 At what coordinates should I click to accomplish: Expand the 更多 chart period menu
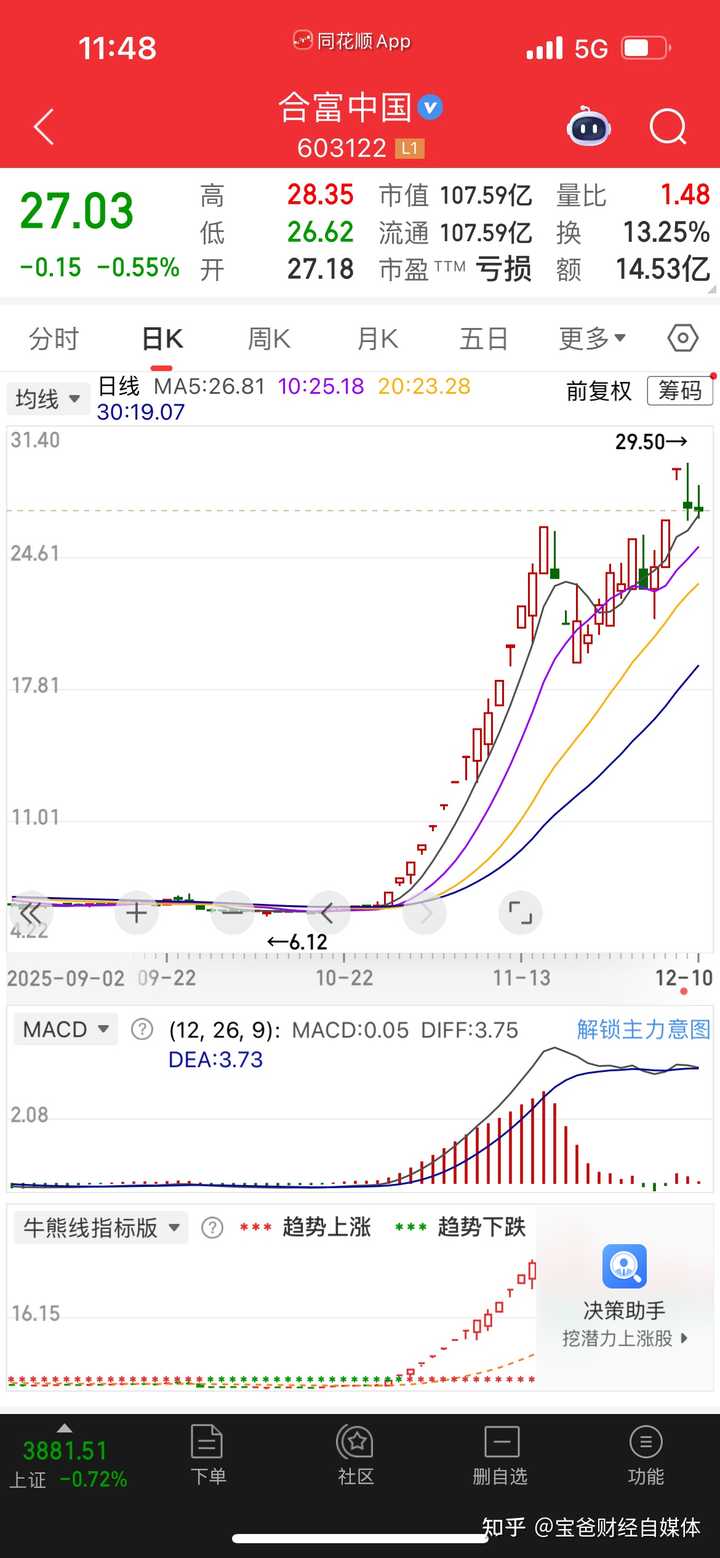(592, 339)
